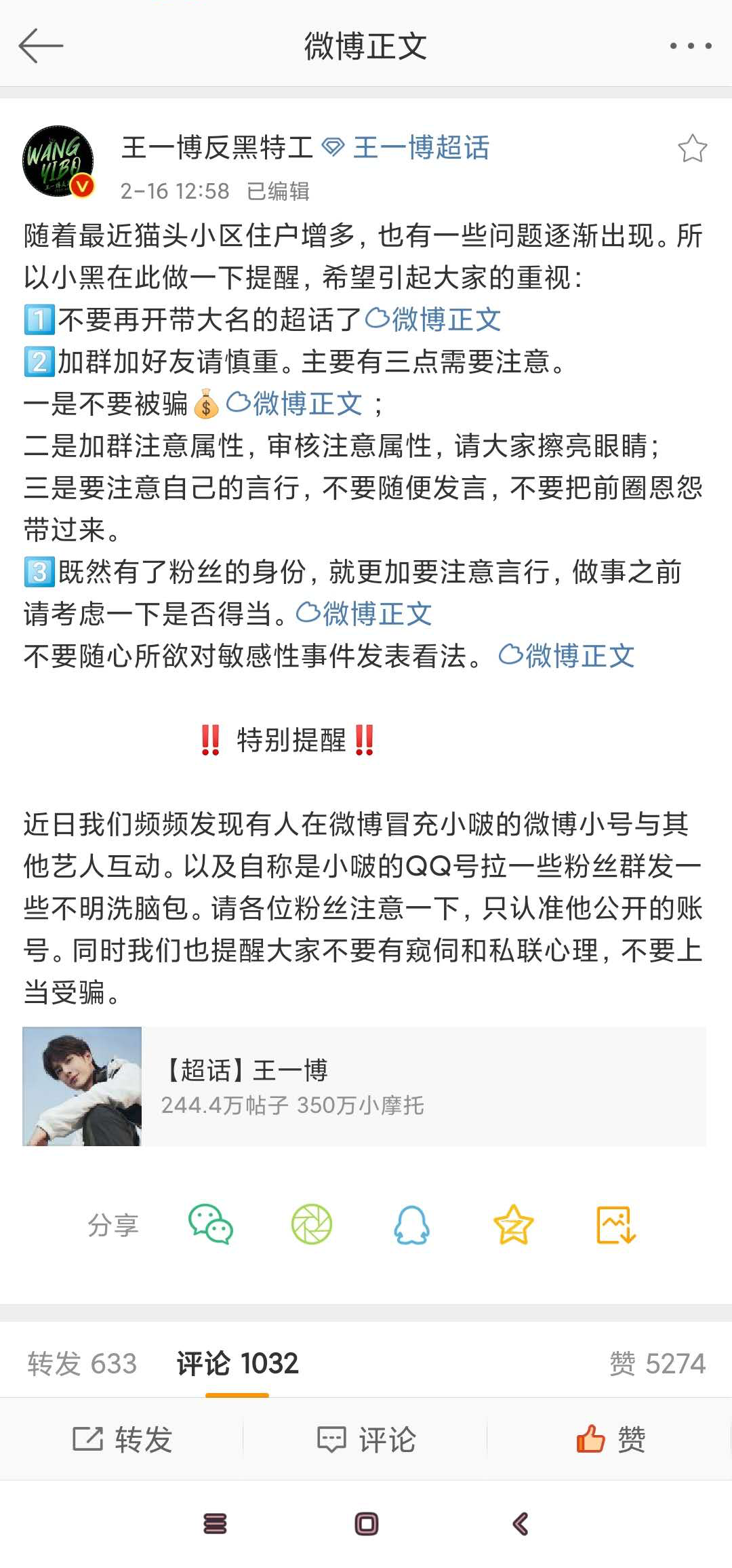Image resolution: width=732 pixels, height=1568 pixels.
Task: Favorite this post with the star icon
Action: point(692,149)
